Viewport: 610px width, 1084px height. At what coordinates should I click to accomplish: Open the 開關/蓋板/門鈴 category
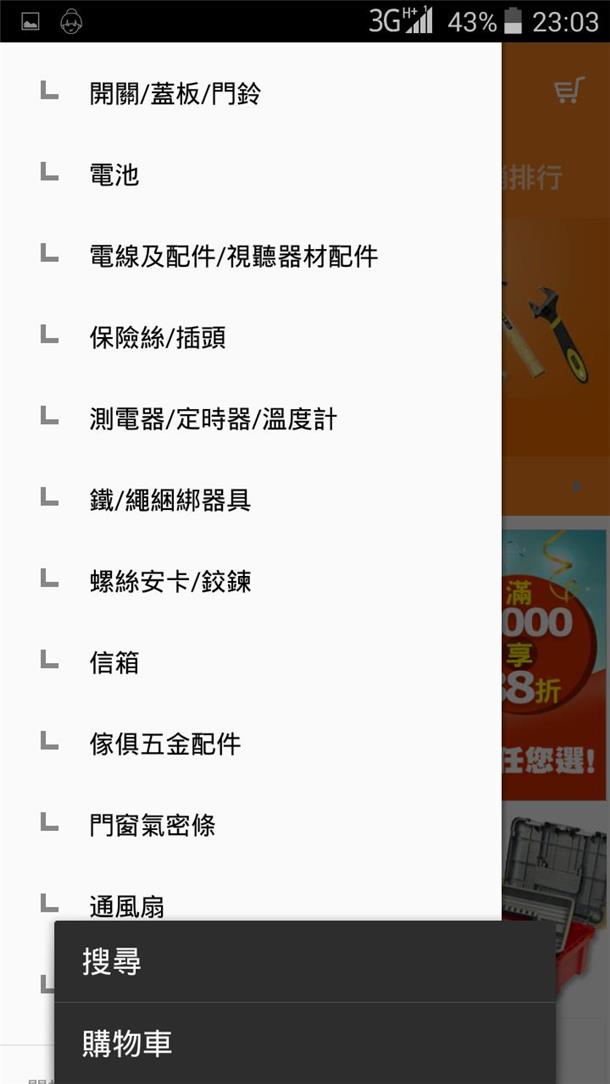coord(250,93)
